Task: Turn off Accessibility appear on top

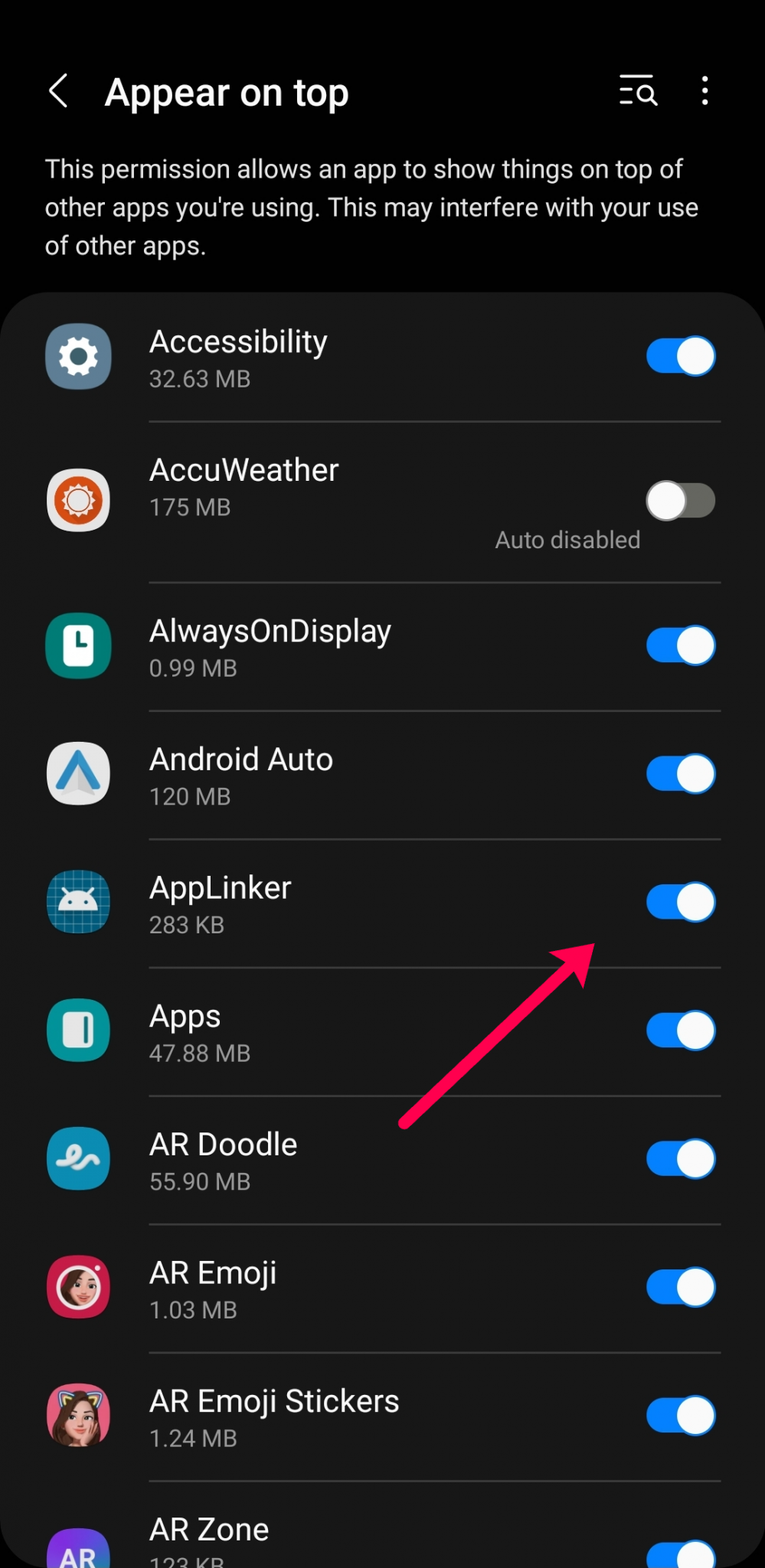Action: 681,357
